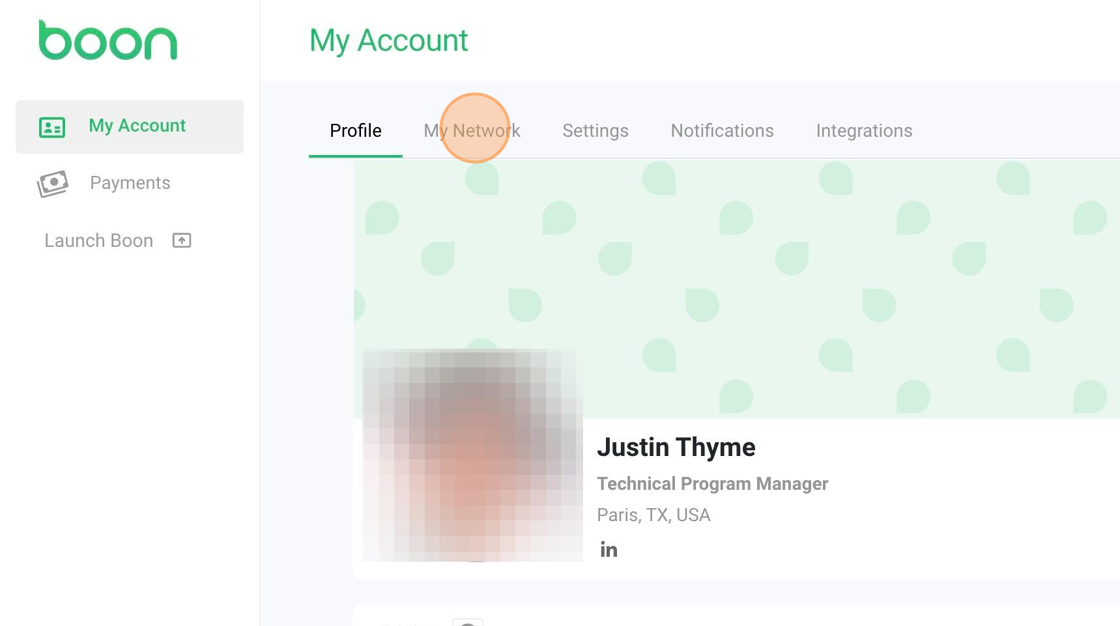Screen dimensions: 1120x626
Task: Go to the Notifications tab
Action: click(722, 131)
